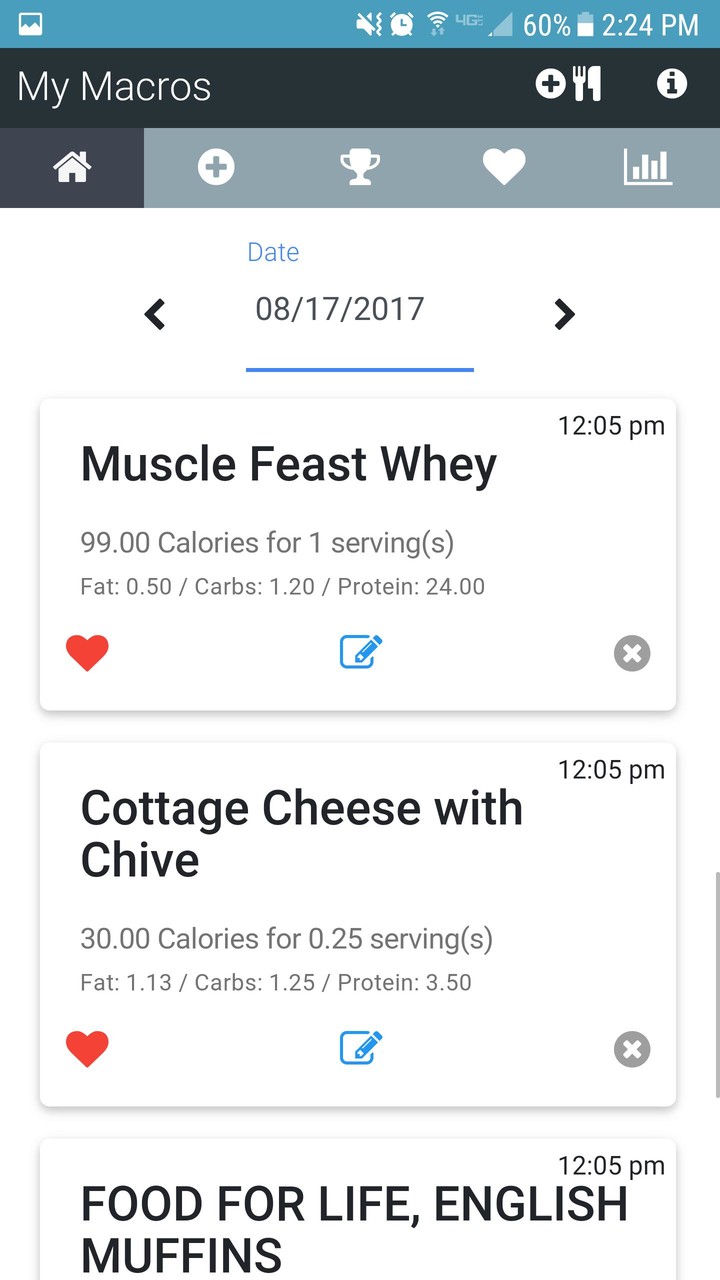Go to the next date
This screenshot has height=1280, width=720.
565,315
